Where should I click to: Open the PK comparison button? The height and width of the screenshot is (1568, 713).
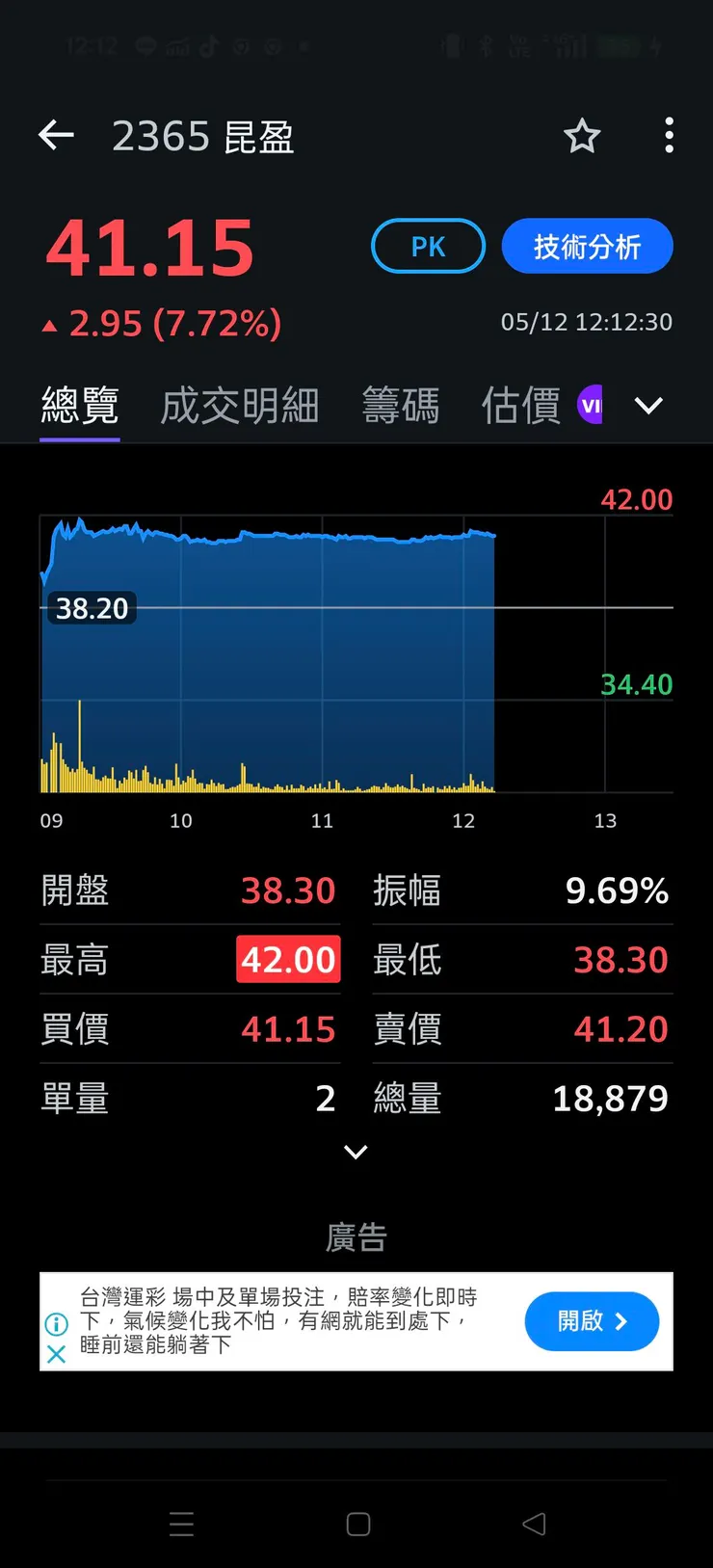428,246
